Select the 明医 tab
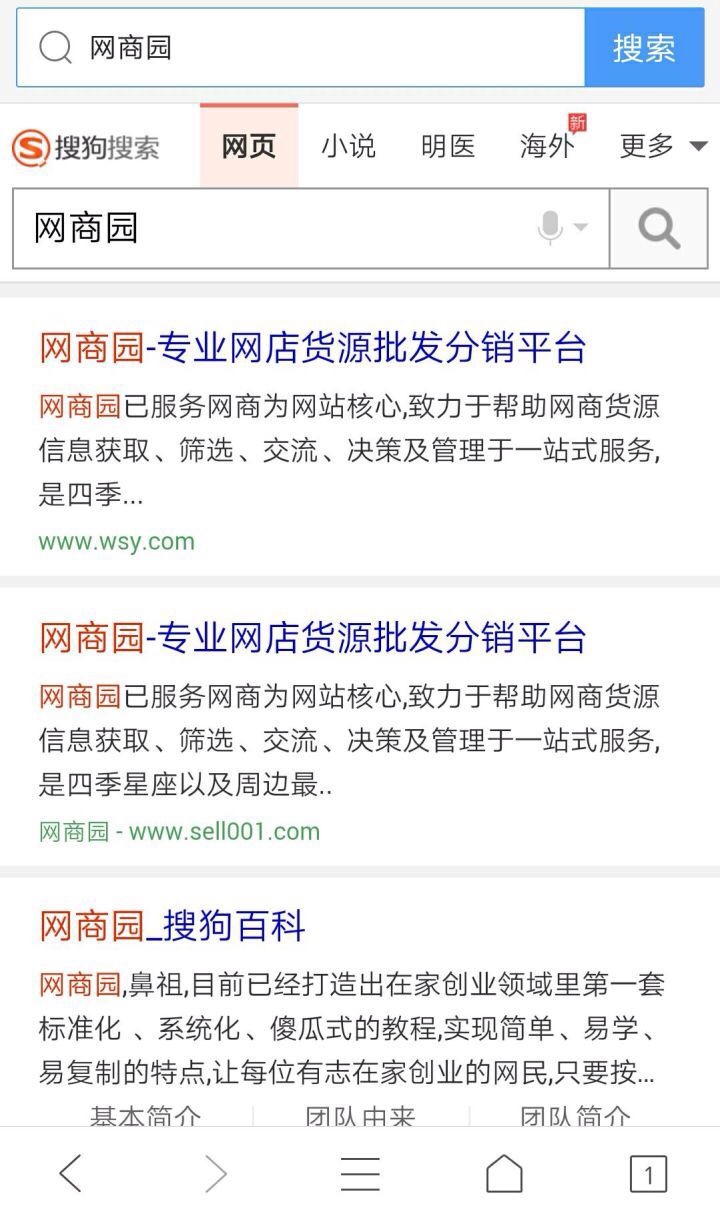Screen dimensions: 720x1222 point(447,145)
